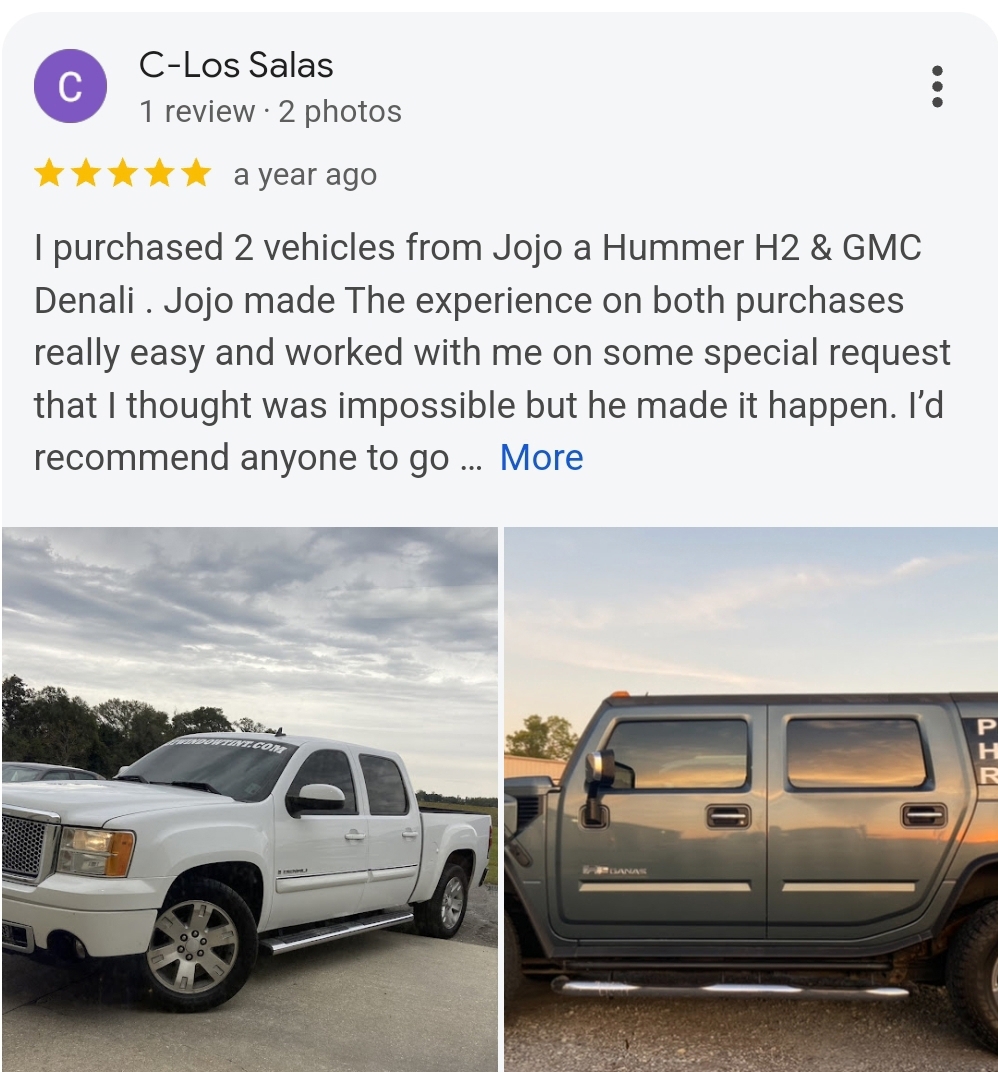View the white GMC truck photo
Screen dimensions: 998x1072
pos(249,798)
